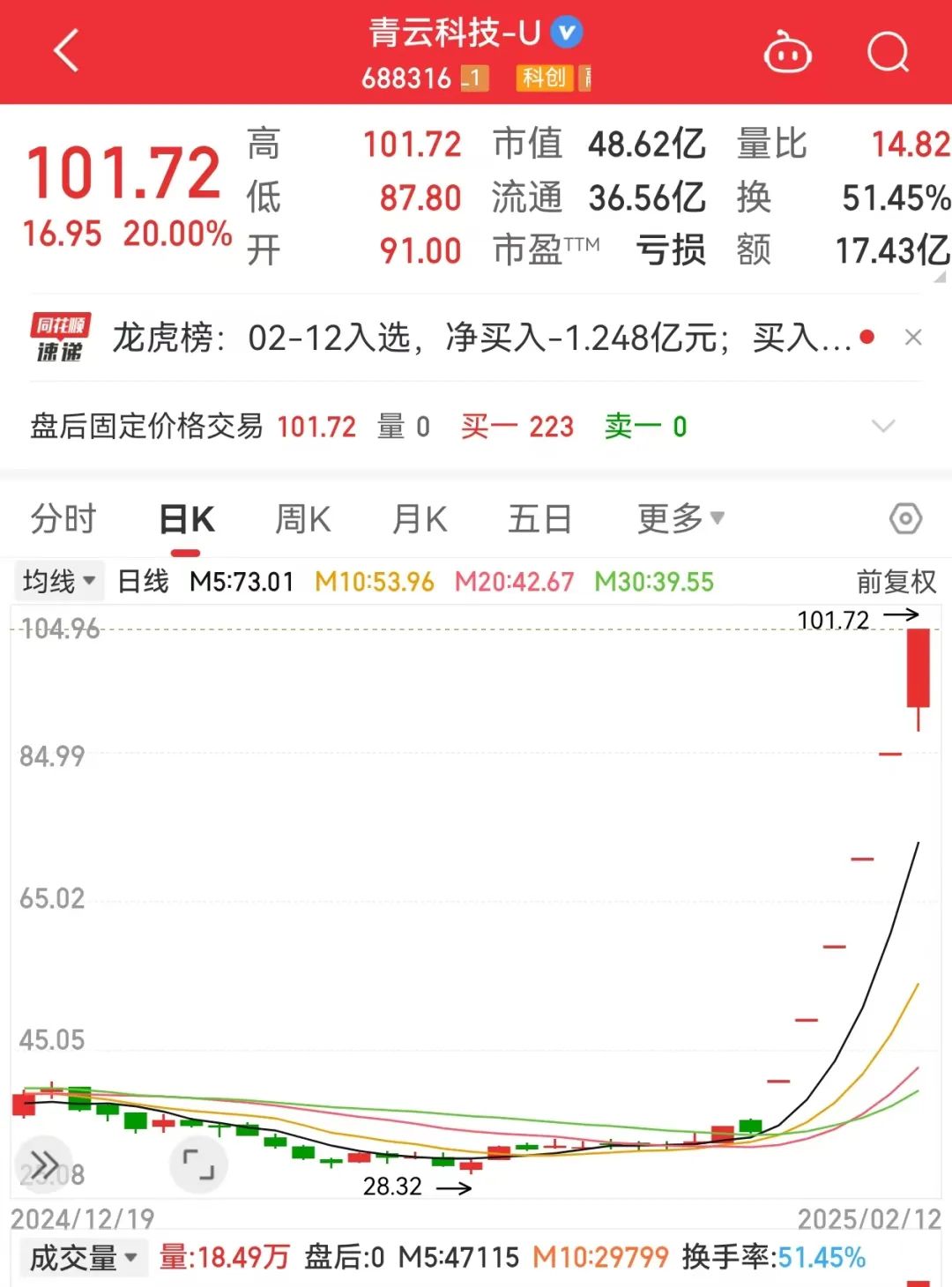Dismiss the 龙虎榜 news banner

(913, 338)
